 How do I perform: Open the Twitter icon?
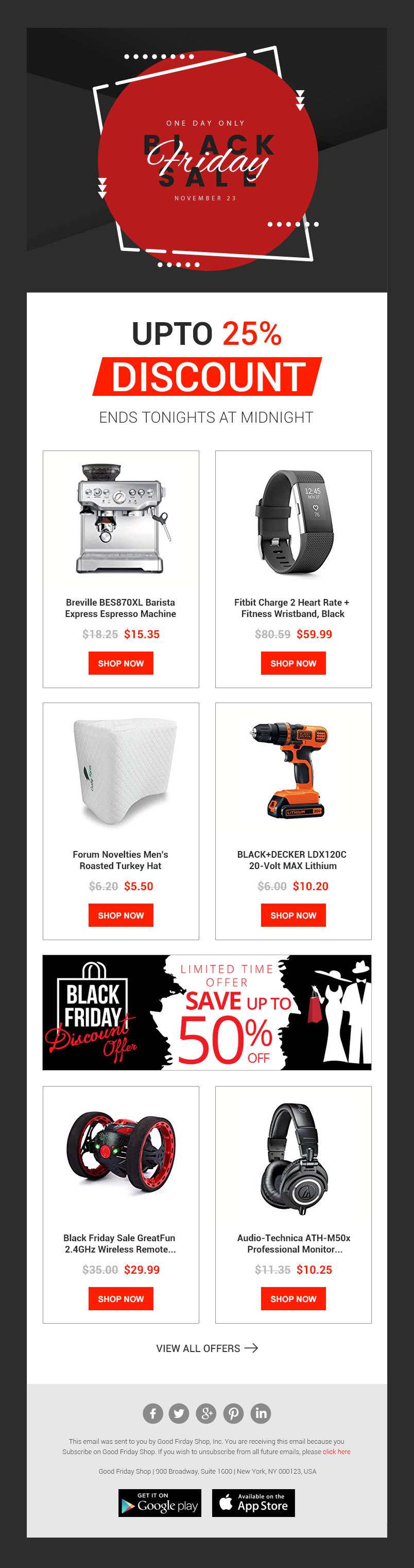click(179, 1413)
